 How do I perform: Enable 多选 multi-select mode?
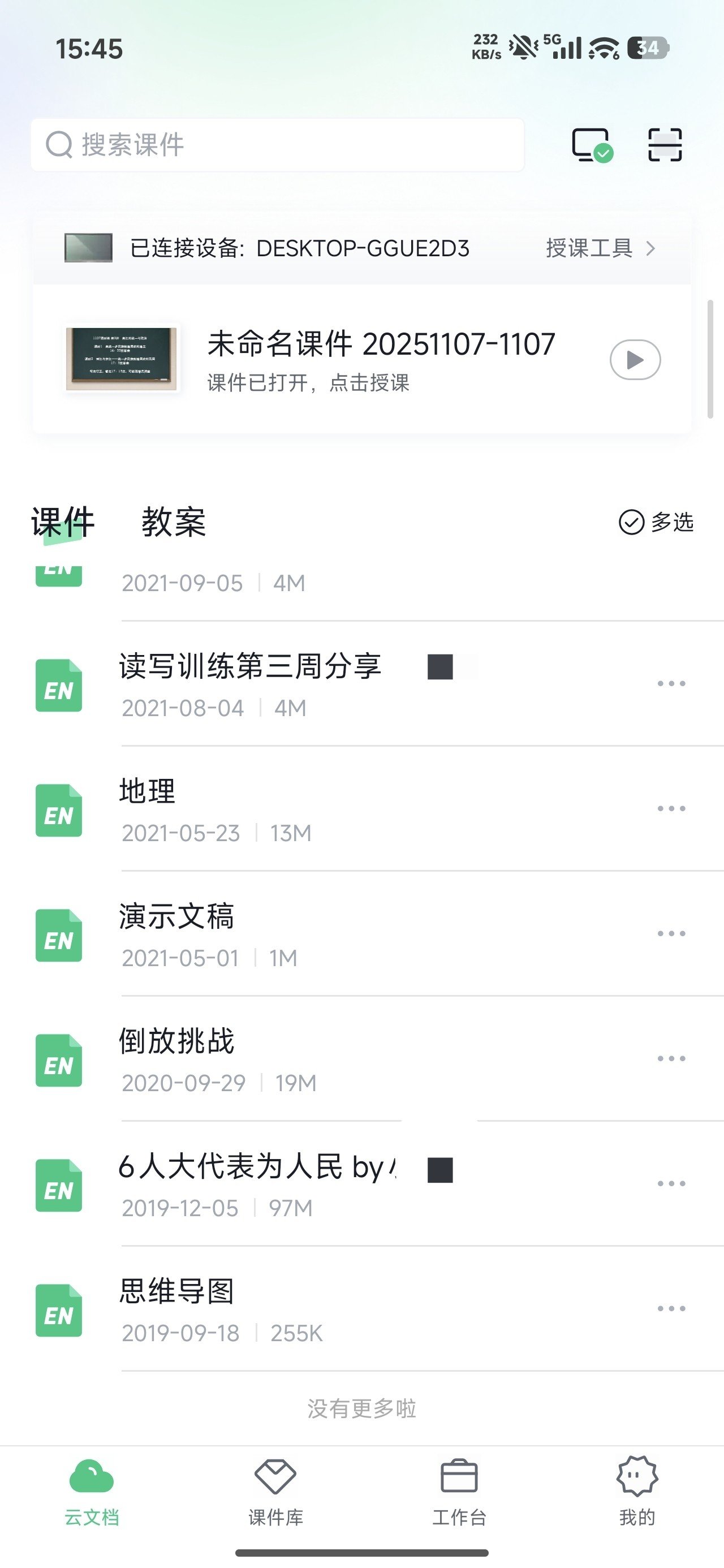click(x=656, y=522)
